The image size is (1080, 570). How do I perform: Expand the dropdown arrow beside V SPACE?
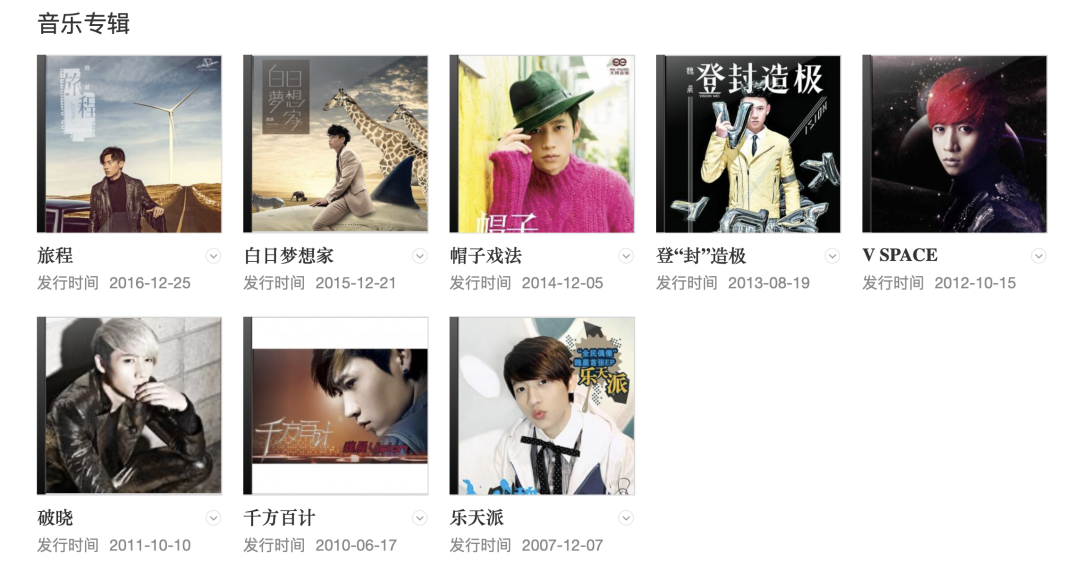[1039, 256]
